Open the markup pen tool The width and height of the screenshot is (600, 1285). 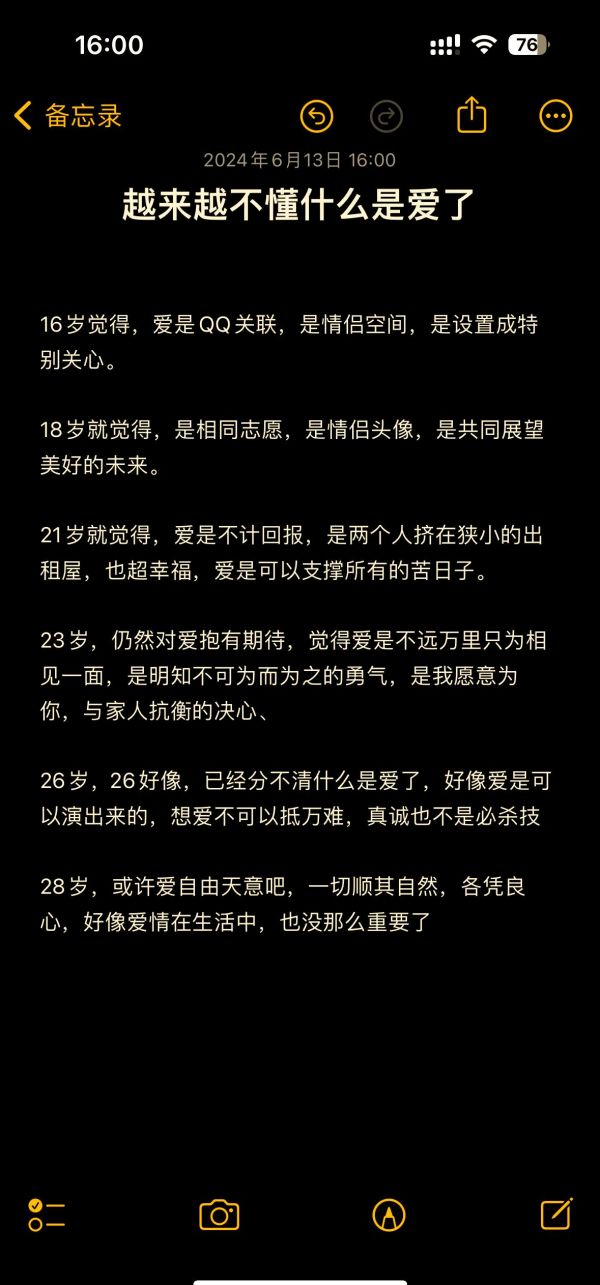pyautogui.click(x=388, y=1215)
